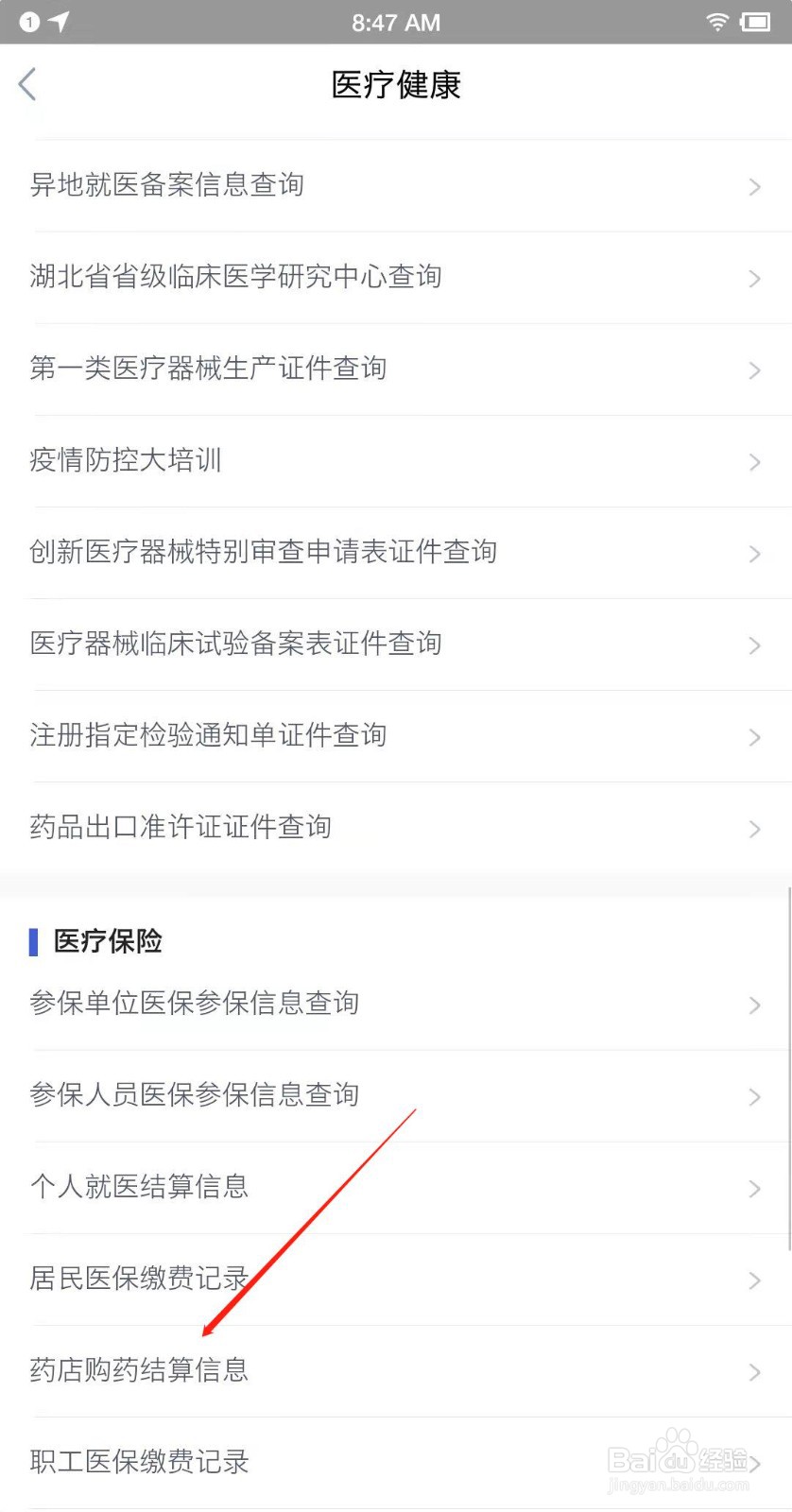Viewport: 792px width, 1512px height.
Task: Open 异地就医备案信息查询
Action: 166,185
